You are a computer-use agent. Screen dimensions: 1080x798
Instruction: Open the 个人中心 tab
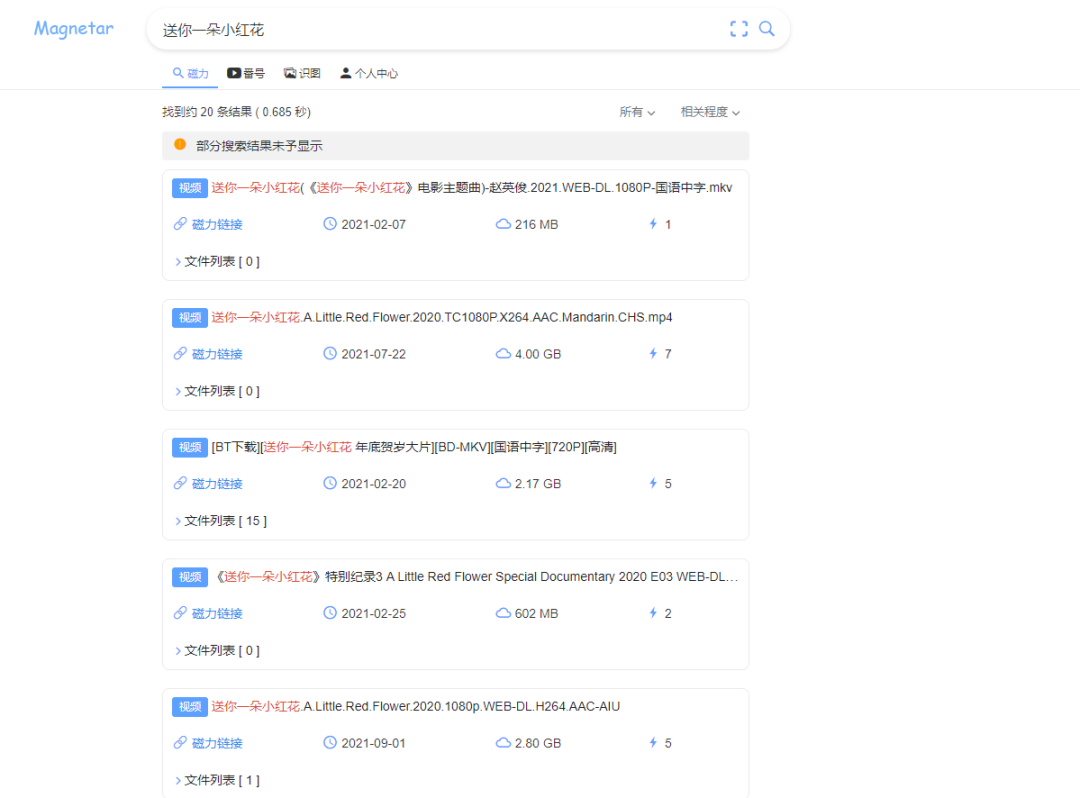369,73
